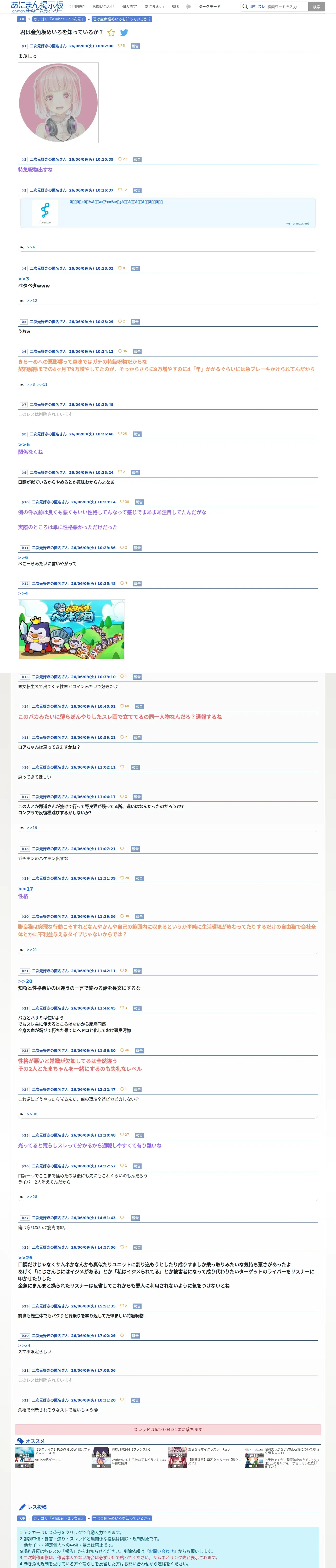Focus the search keyword field
Viewport: 336px width, 1568px height.
coord(287,7)
